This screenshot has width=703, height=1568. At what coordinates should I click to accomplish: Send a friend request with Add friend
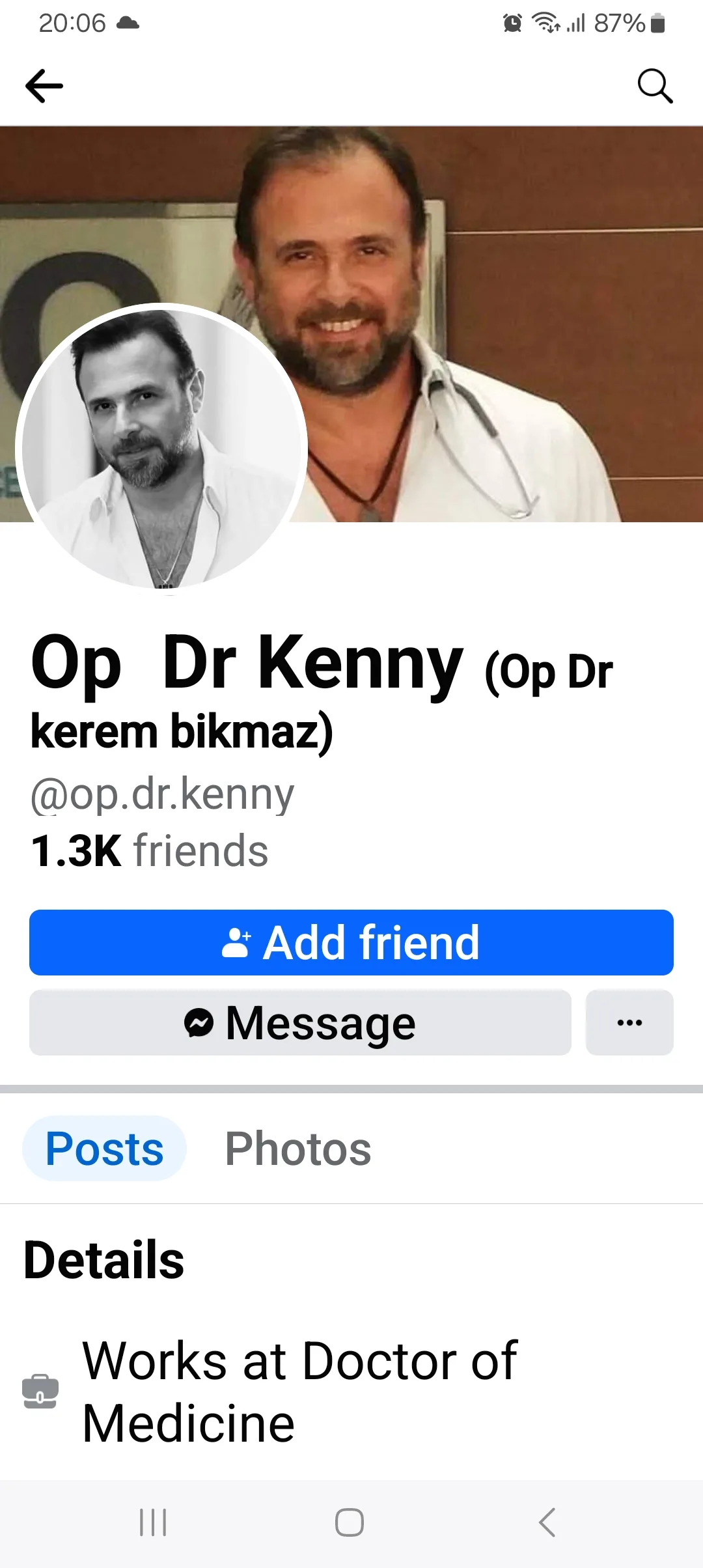[351, 942]
